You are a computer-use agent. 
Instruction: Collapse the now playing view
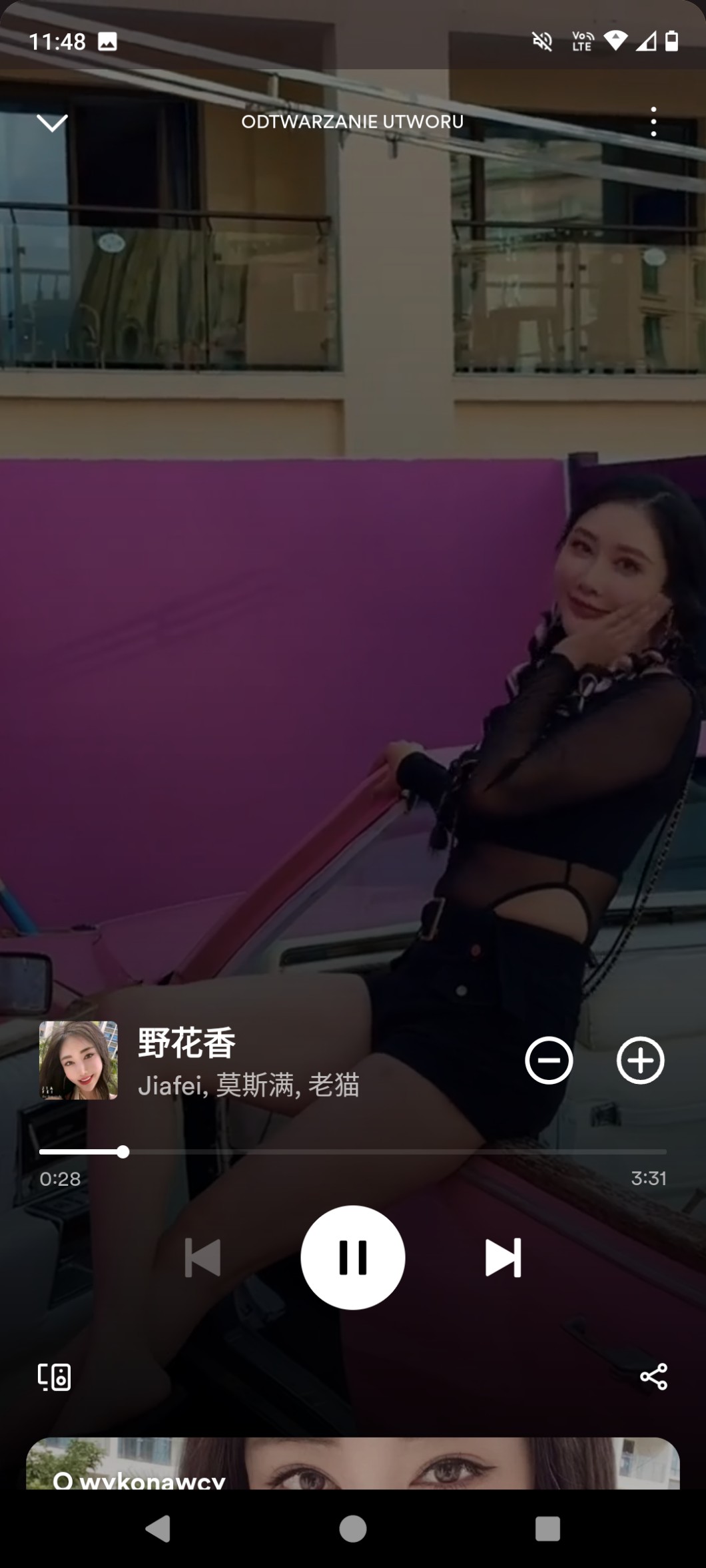point(52,123)
